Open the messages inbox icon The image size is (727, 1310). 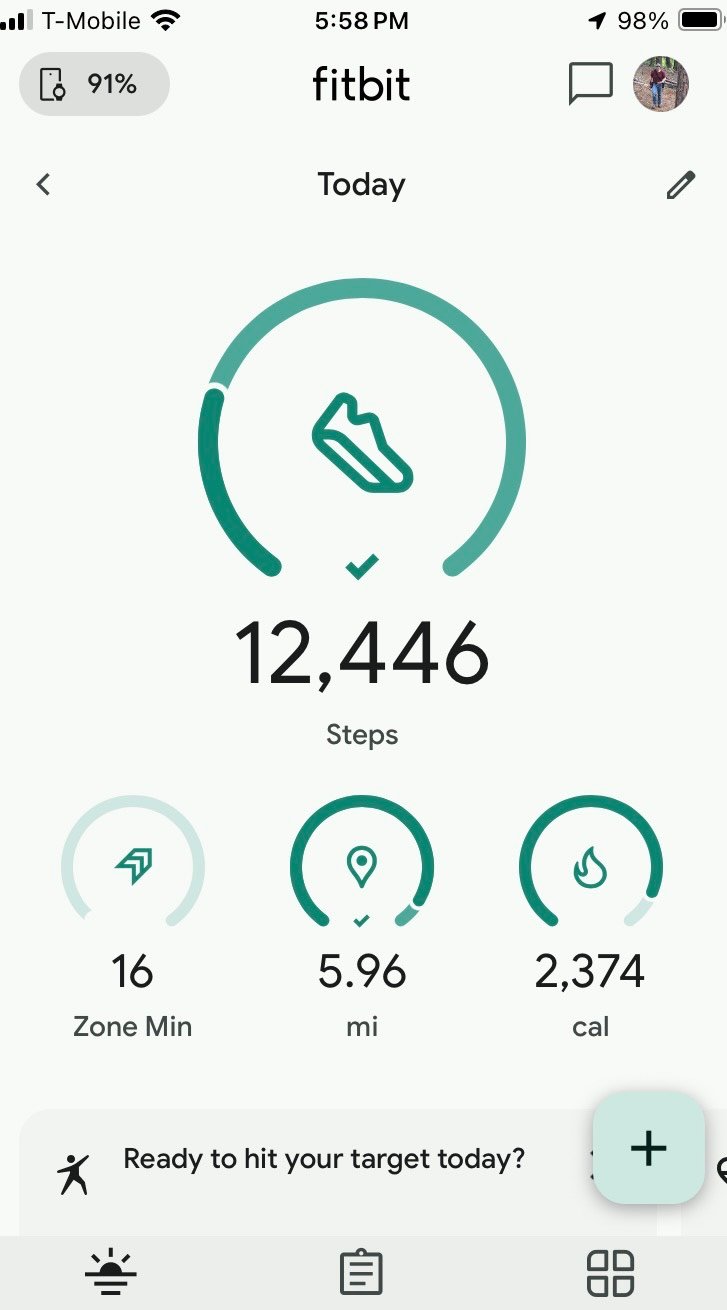tap(590, 84)
